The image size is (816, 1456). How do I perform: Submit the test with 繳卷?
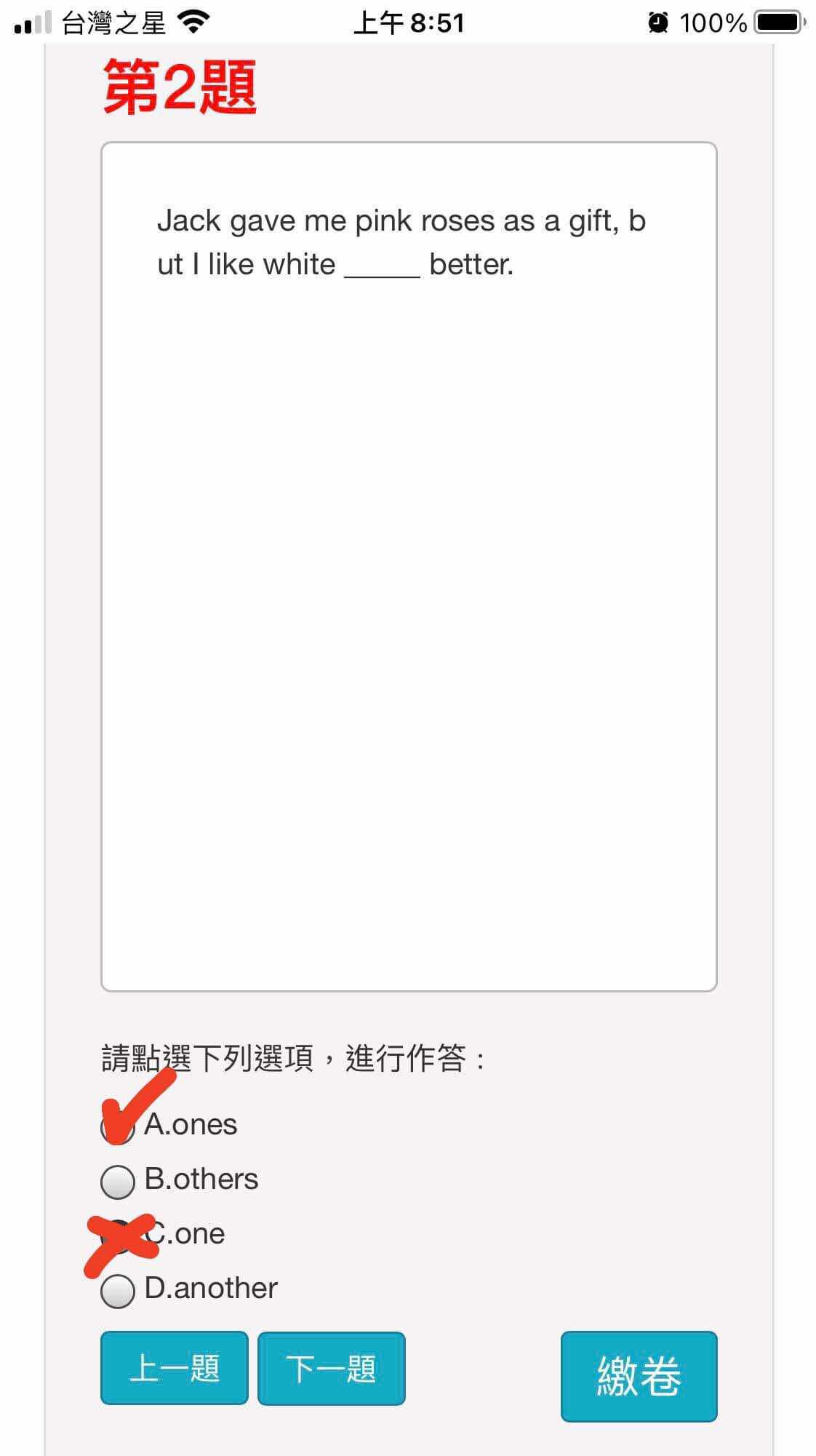pos(639,1376)
